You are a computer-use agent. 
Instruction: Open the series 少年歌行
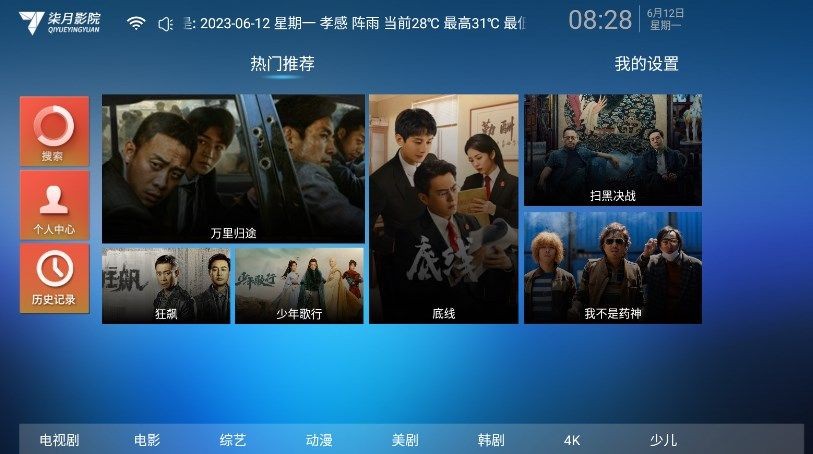point(299,286)
